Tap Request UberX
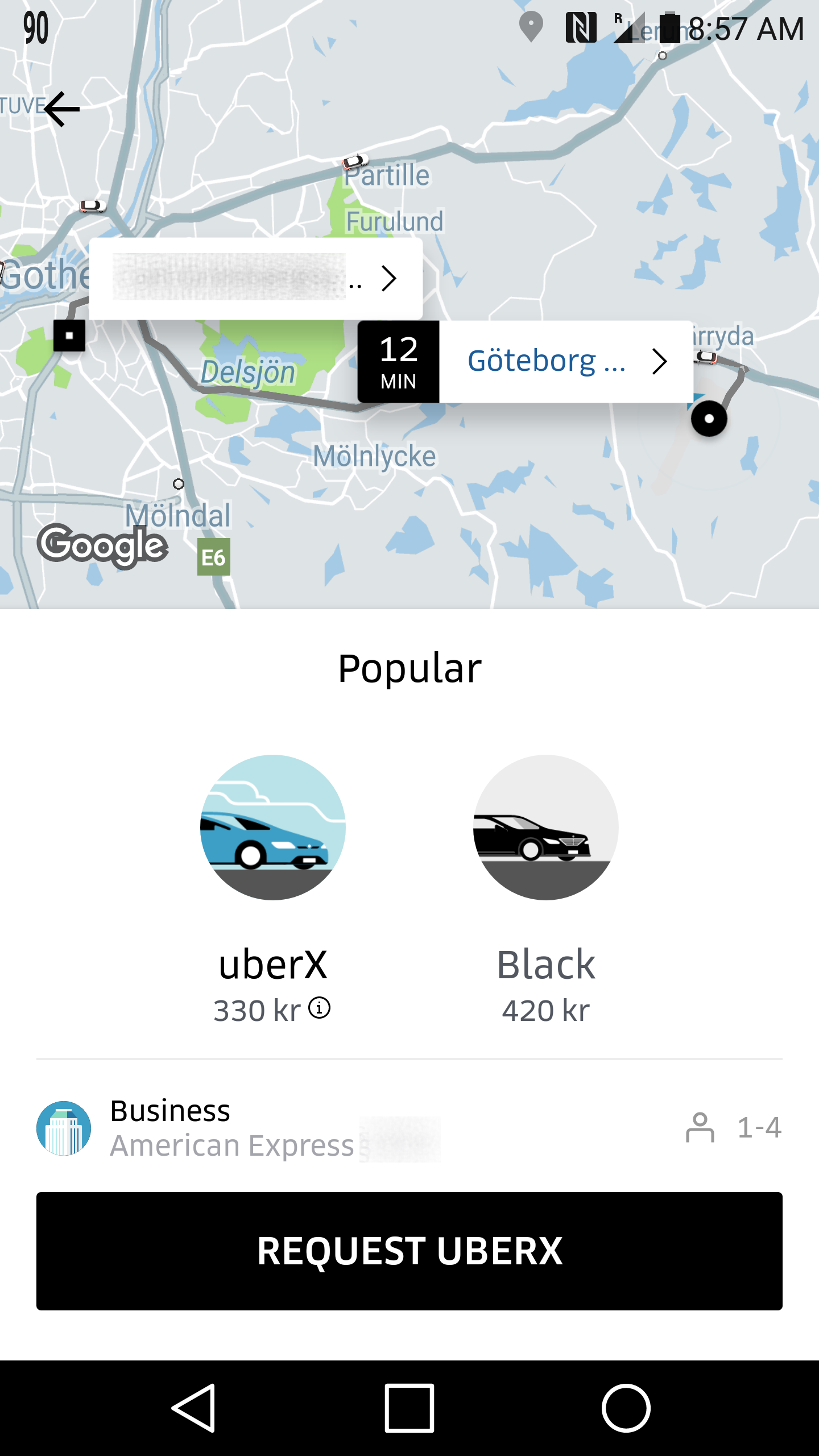This screenshot has width=819, height=1456. 409,1251
